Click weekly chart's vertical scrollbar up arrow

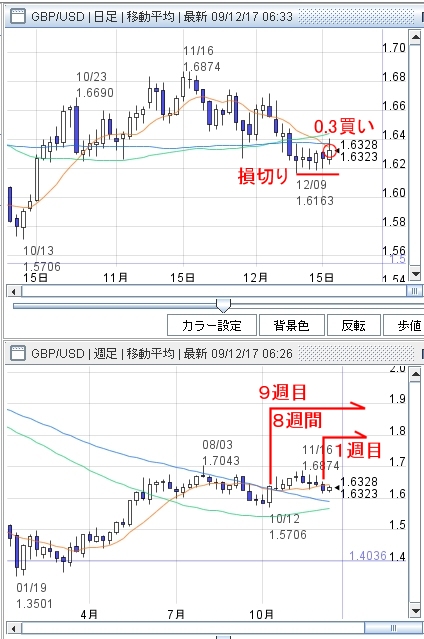click(x=415, y=375)
